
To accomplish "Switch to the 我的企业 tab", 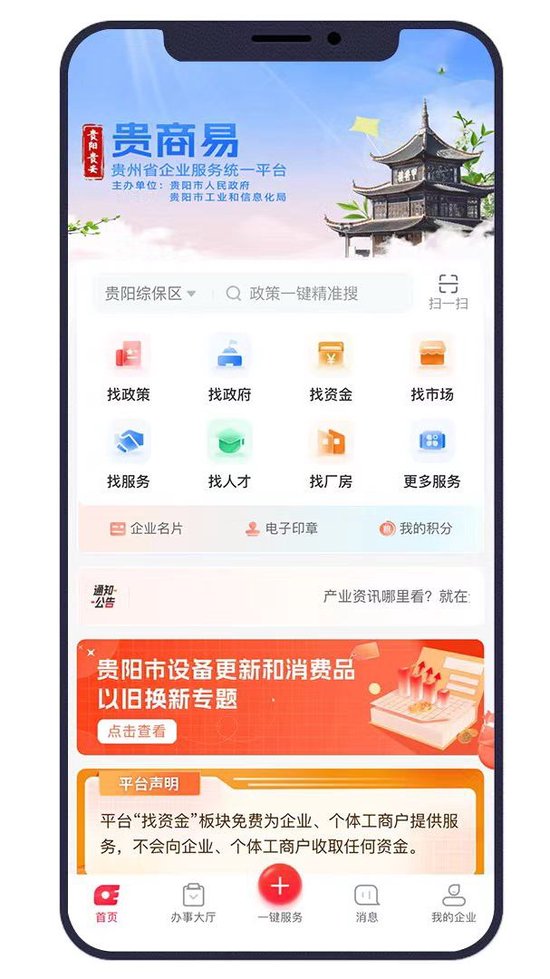I will click(x=454, y=903).
